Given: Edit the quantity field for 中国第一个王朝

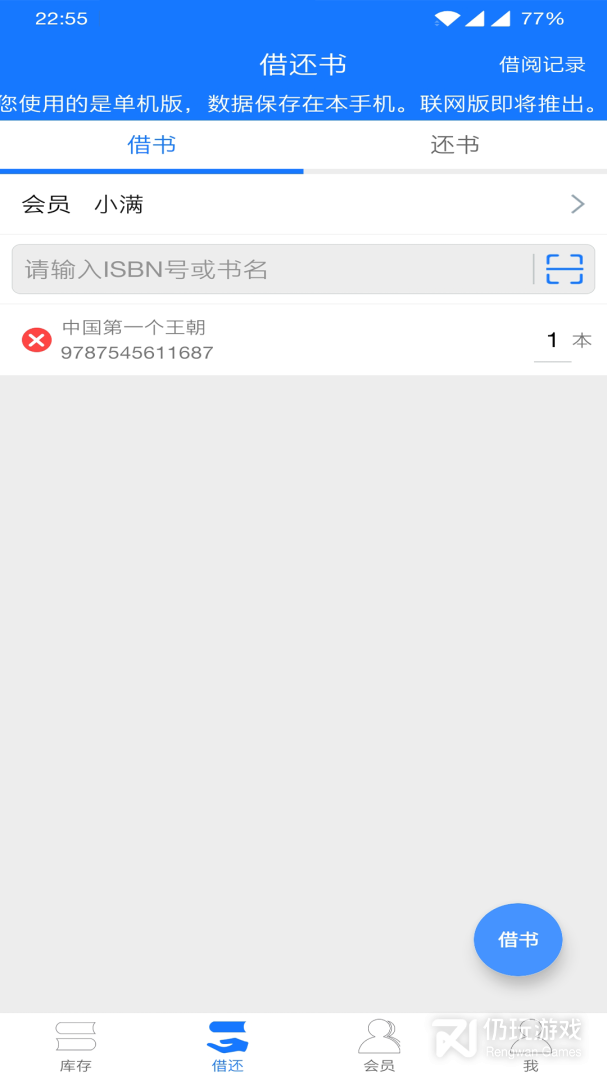Looking at the screenshot, I should 552,340.
